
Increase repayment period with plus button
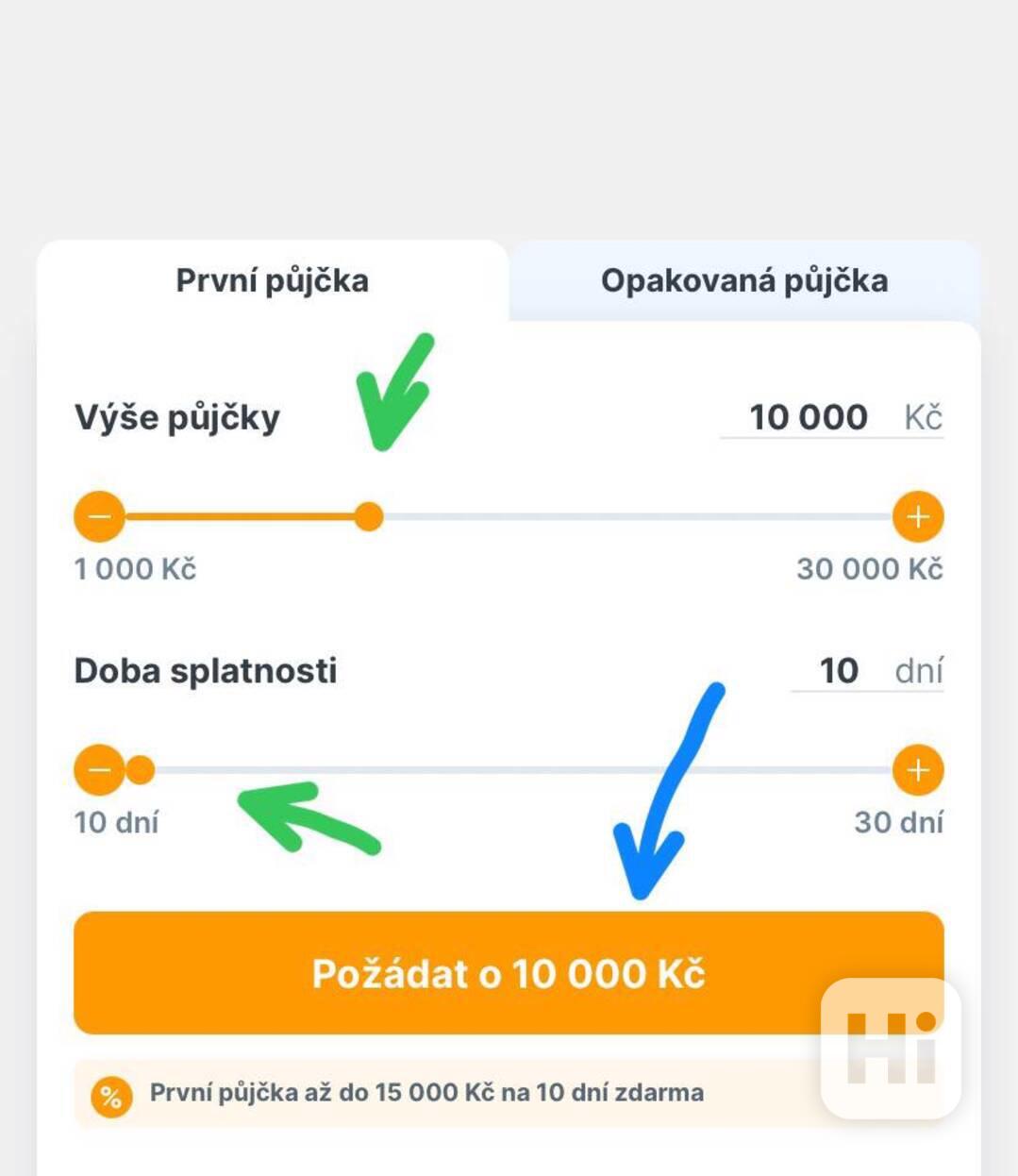point(917,770)
